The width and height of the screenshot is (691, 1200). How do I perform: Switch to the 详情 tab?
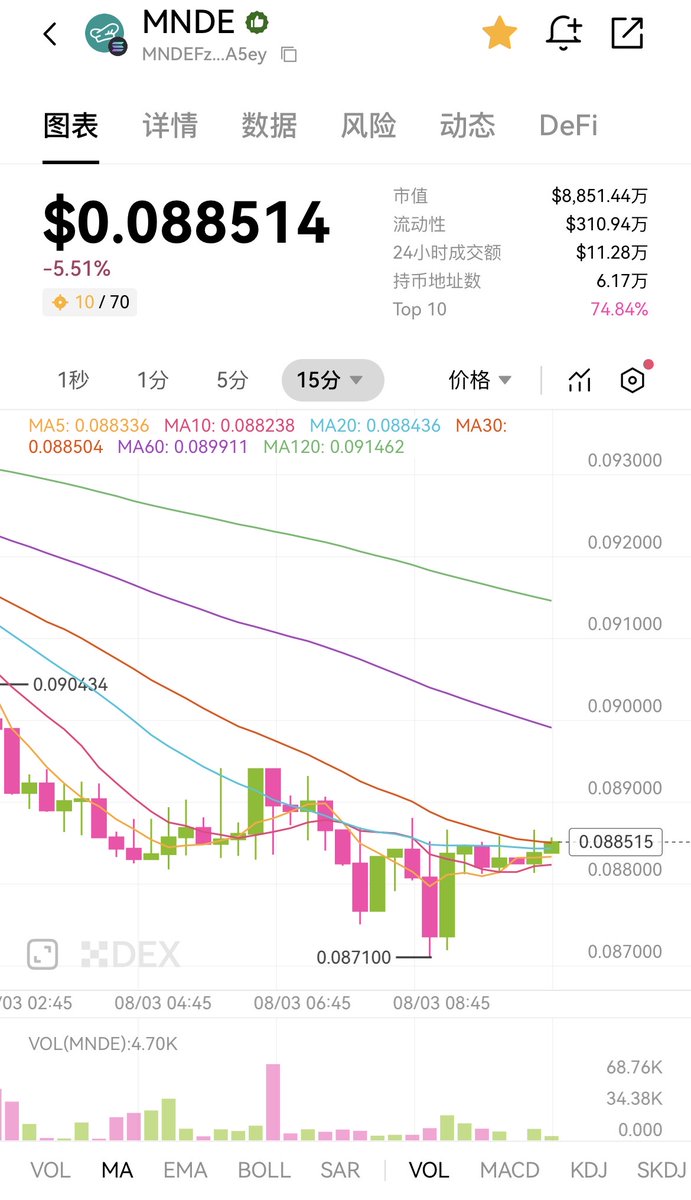click(170, 125)
